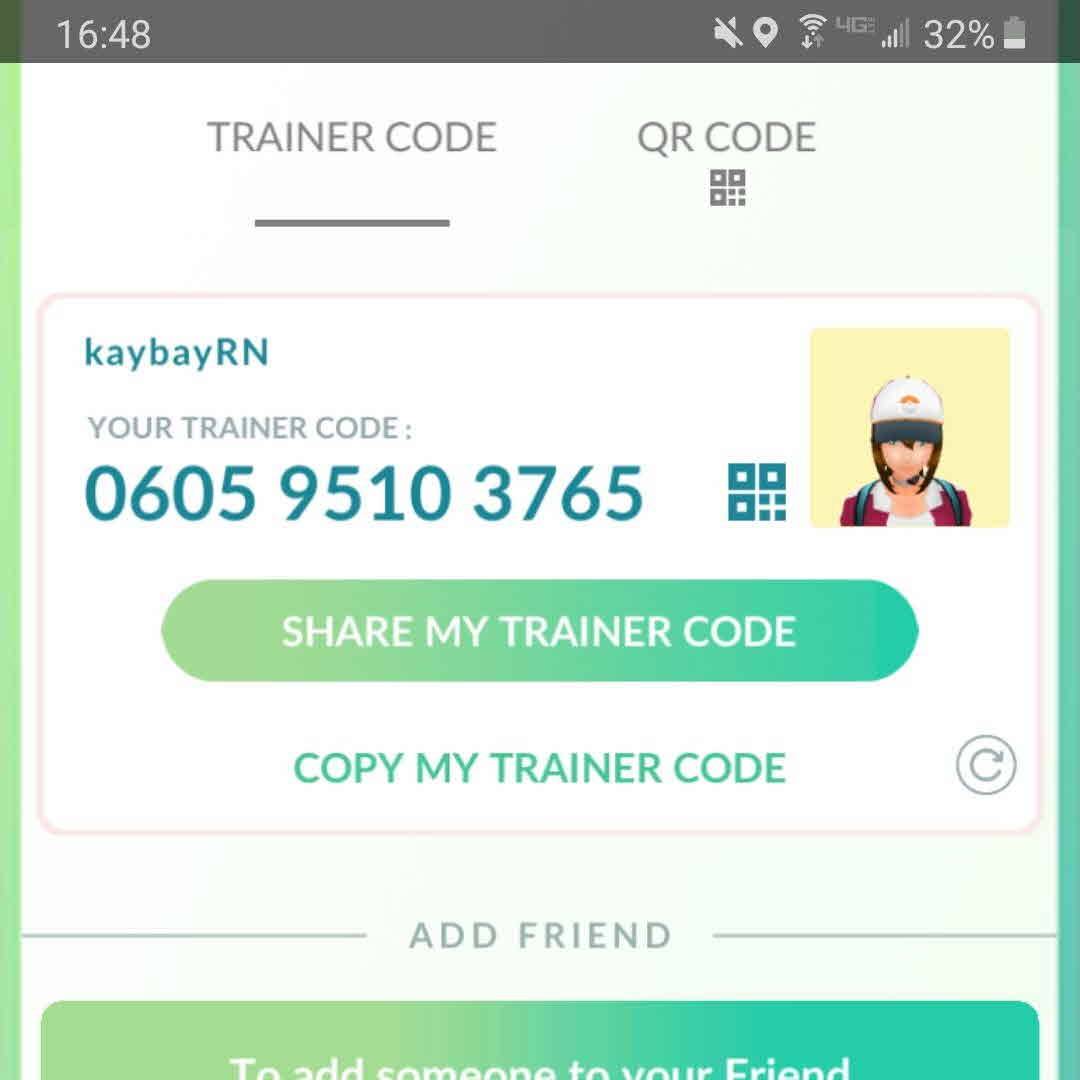Select the TRAINER CODE tab

(352, 138)
